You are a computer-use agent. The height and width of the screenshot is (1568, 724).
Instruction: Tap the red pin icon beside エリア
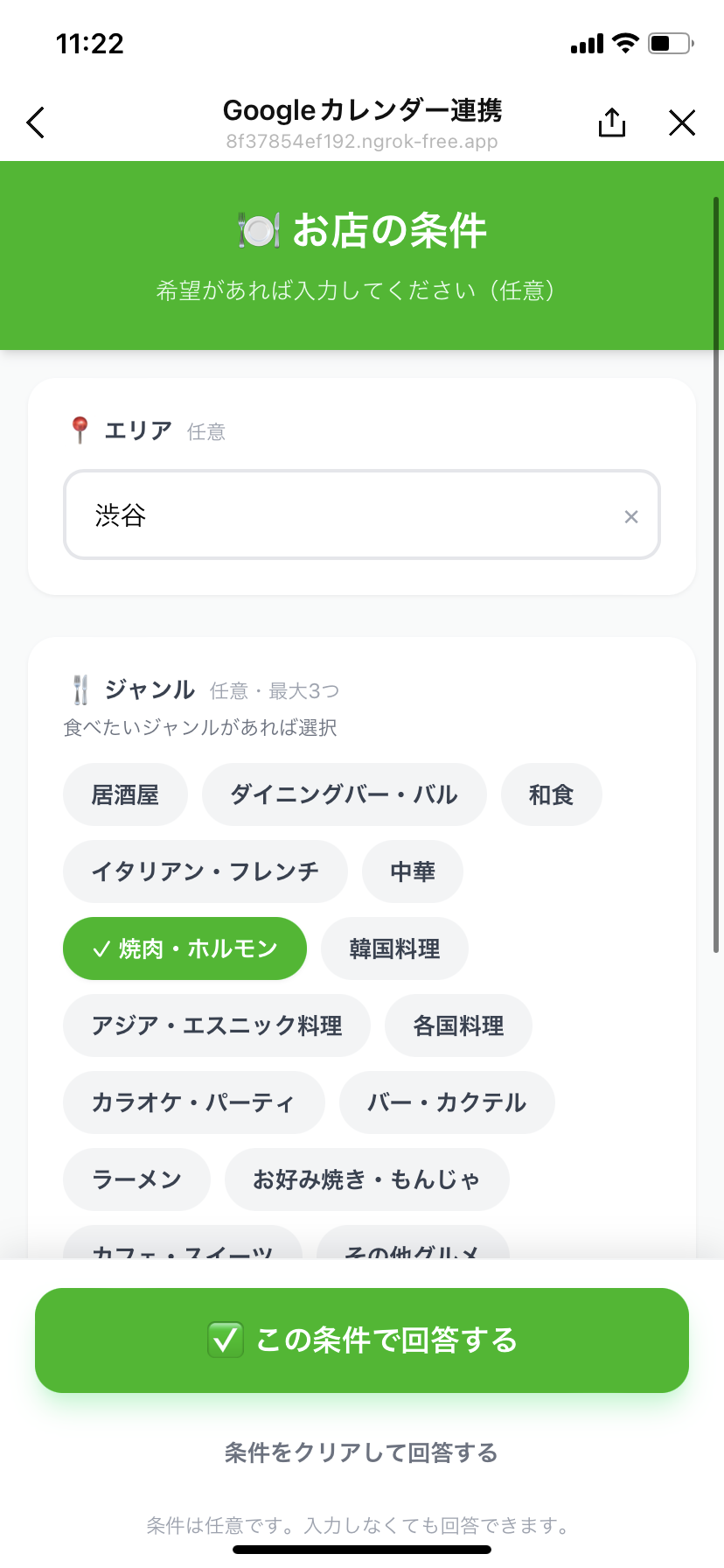tap(80, 430)
